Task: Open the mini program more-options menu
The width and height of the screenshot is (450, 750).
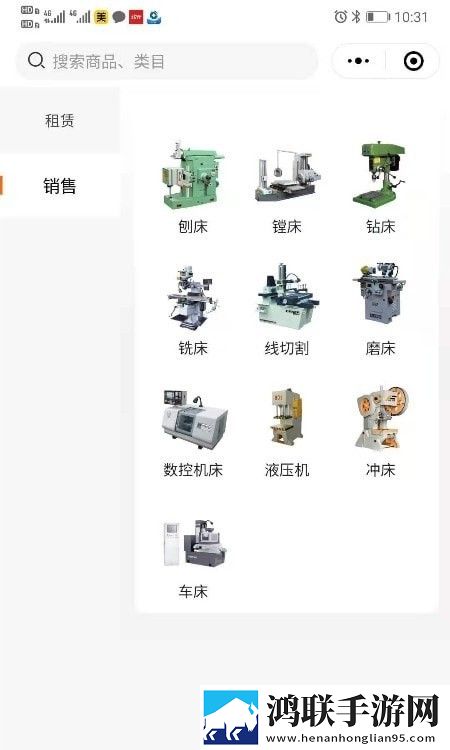Action: (358, 61)
